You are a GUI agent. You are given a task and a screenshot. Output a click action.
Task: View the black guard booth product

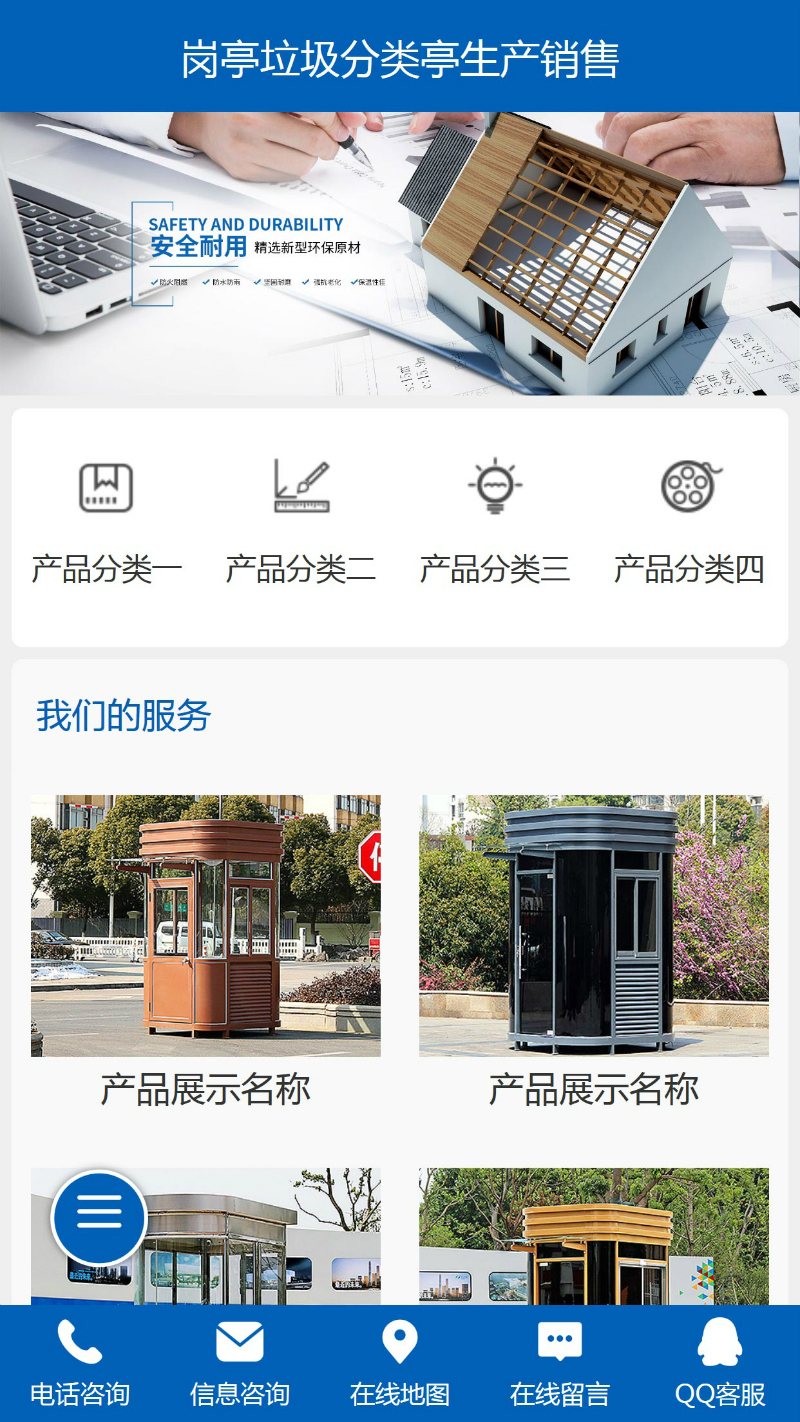coord(594,926)
